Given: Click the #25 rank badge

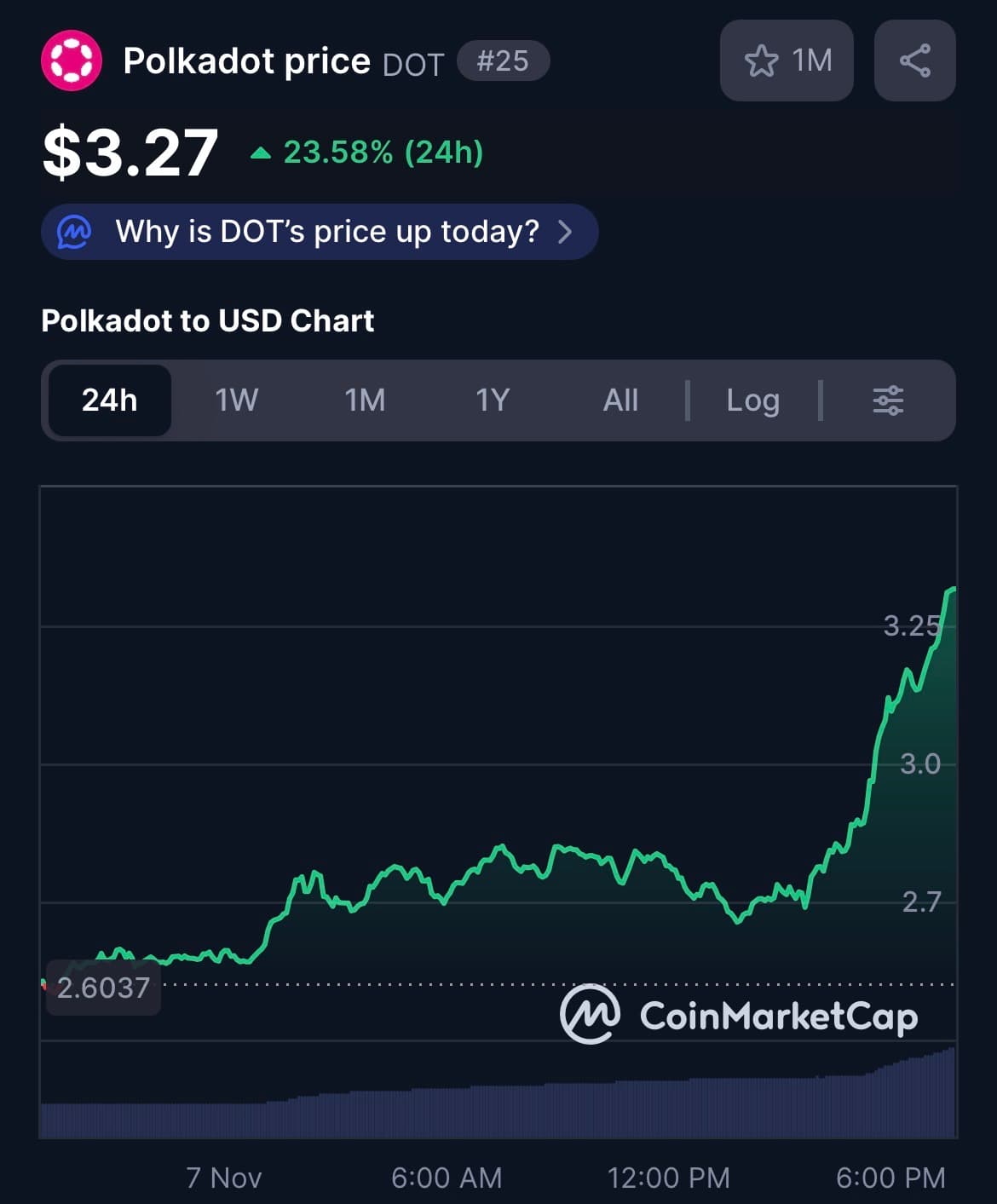Looking at the screenshot, I should (x=502, y=60).
